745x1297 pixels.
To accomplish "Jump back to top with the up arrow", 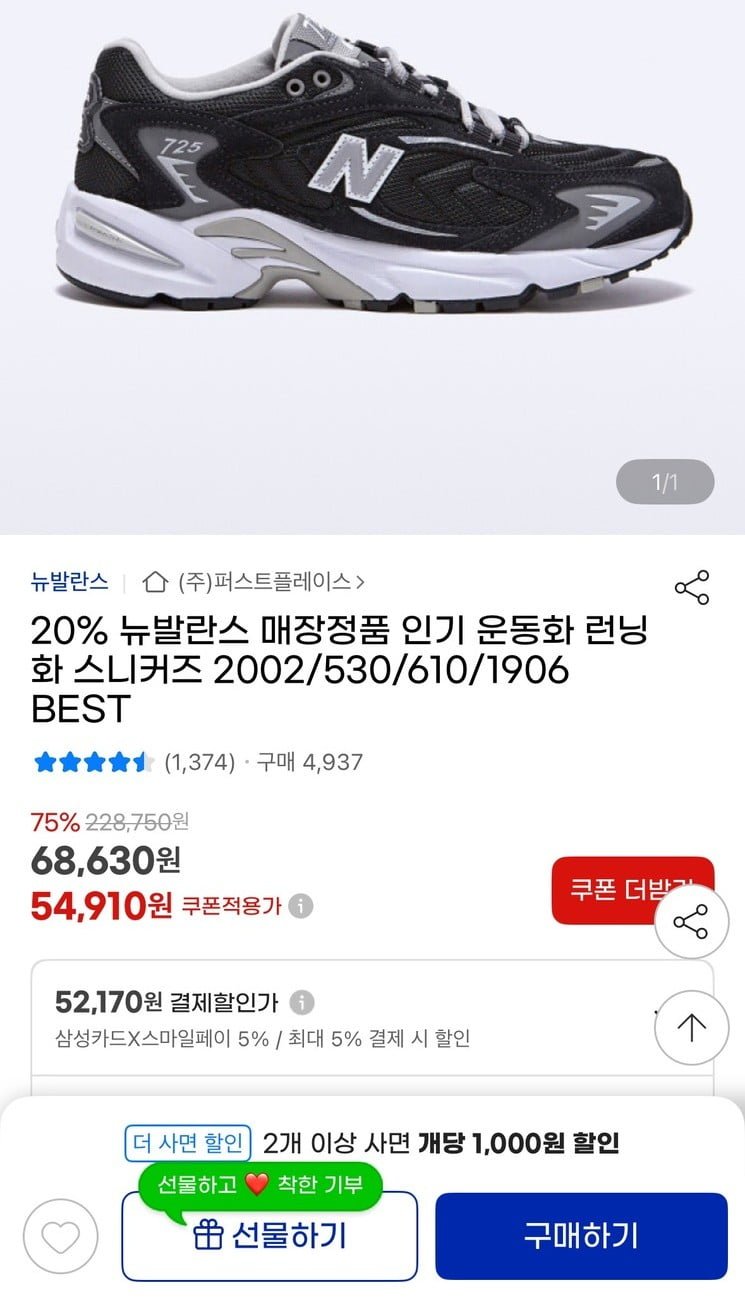I will point(692,1027).
